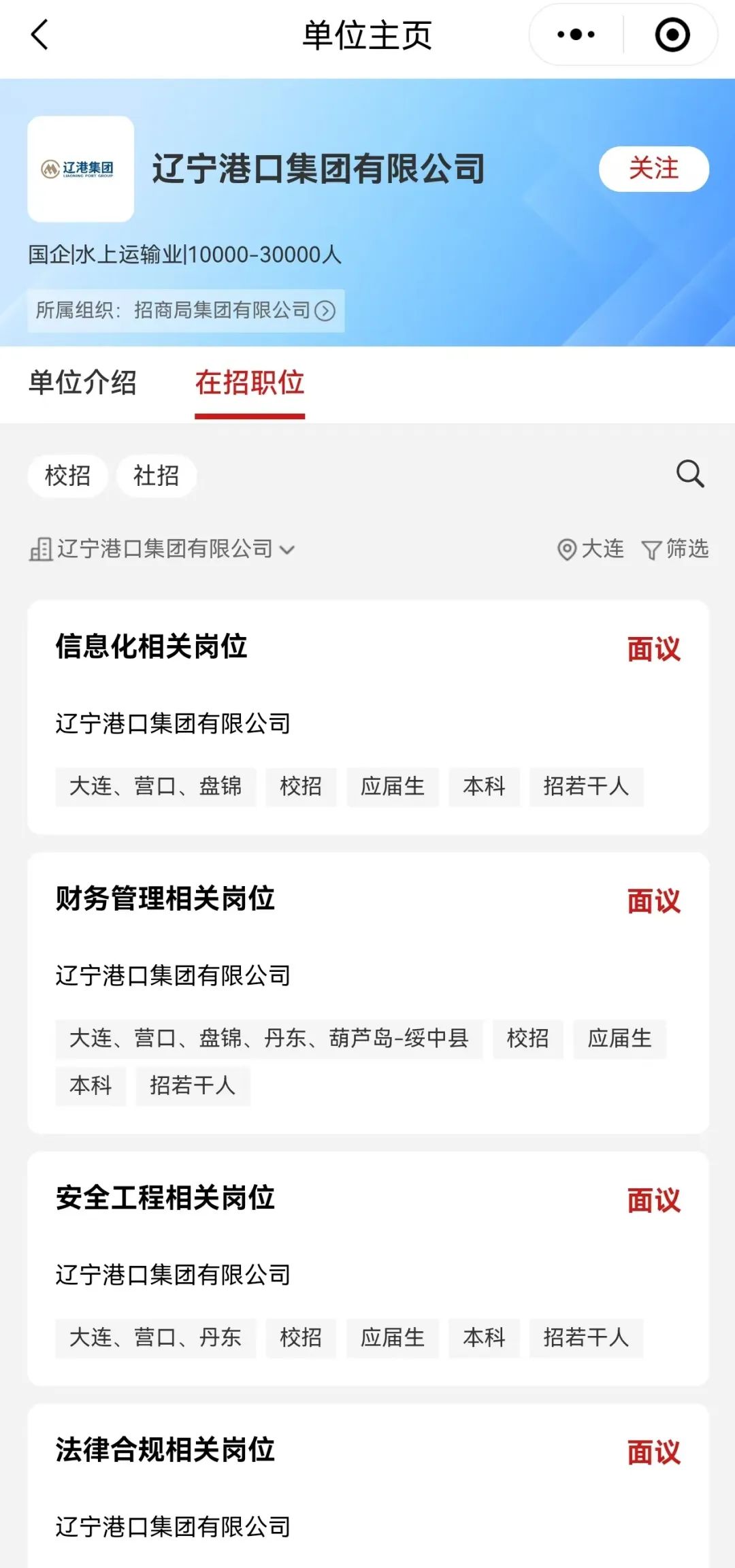Search the job listings with the magnifier icon

coord(689,474)
